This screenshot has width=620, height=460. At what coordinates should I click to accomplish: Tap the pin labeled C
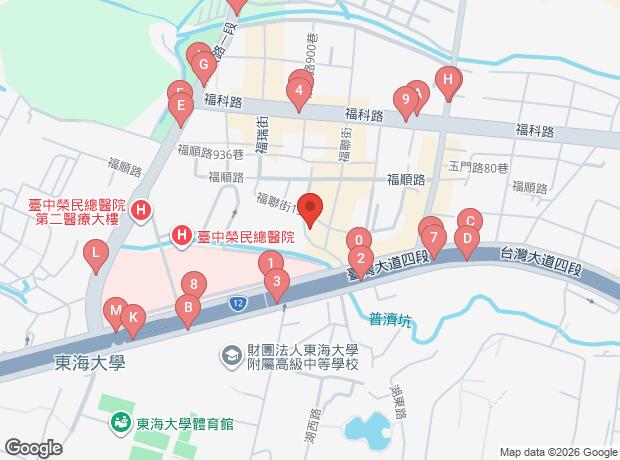[x=468, y=221]
